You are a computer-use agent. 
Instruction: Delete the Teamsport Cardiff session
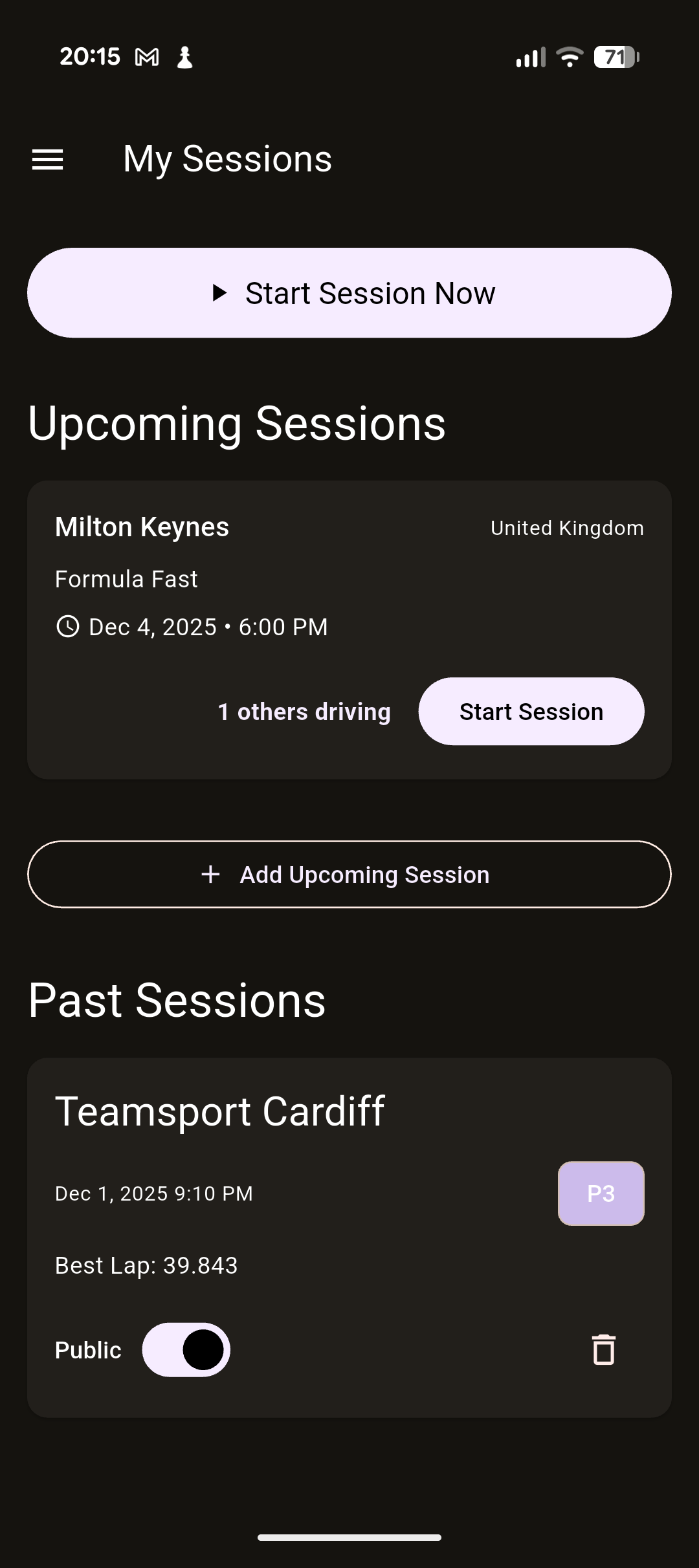coord(603,1350)
